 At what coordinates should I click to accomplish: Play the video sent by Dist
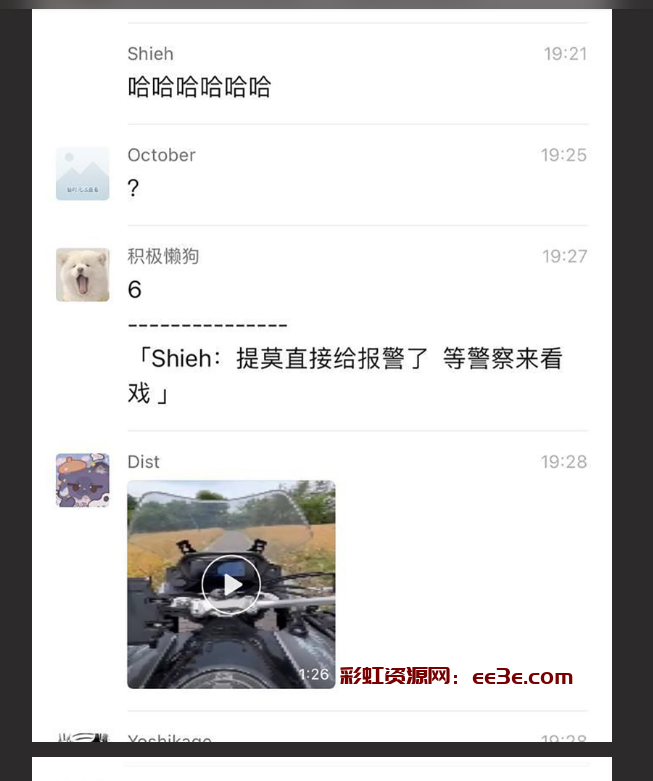231,584
